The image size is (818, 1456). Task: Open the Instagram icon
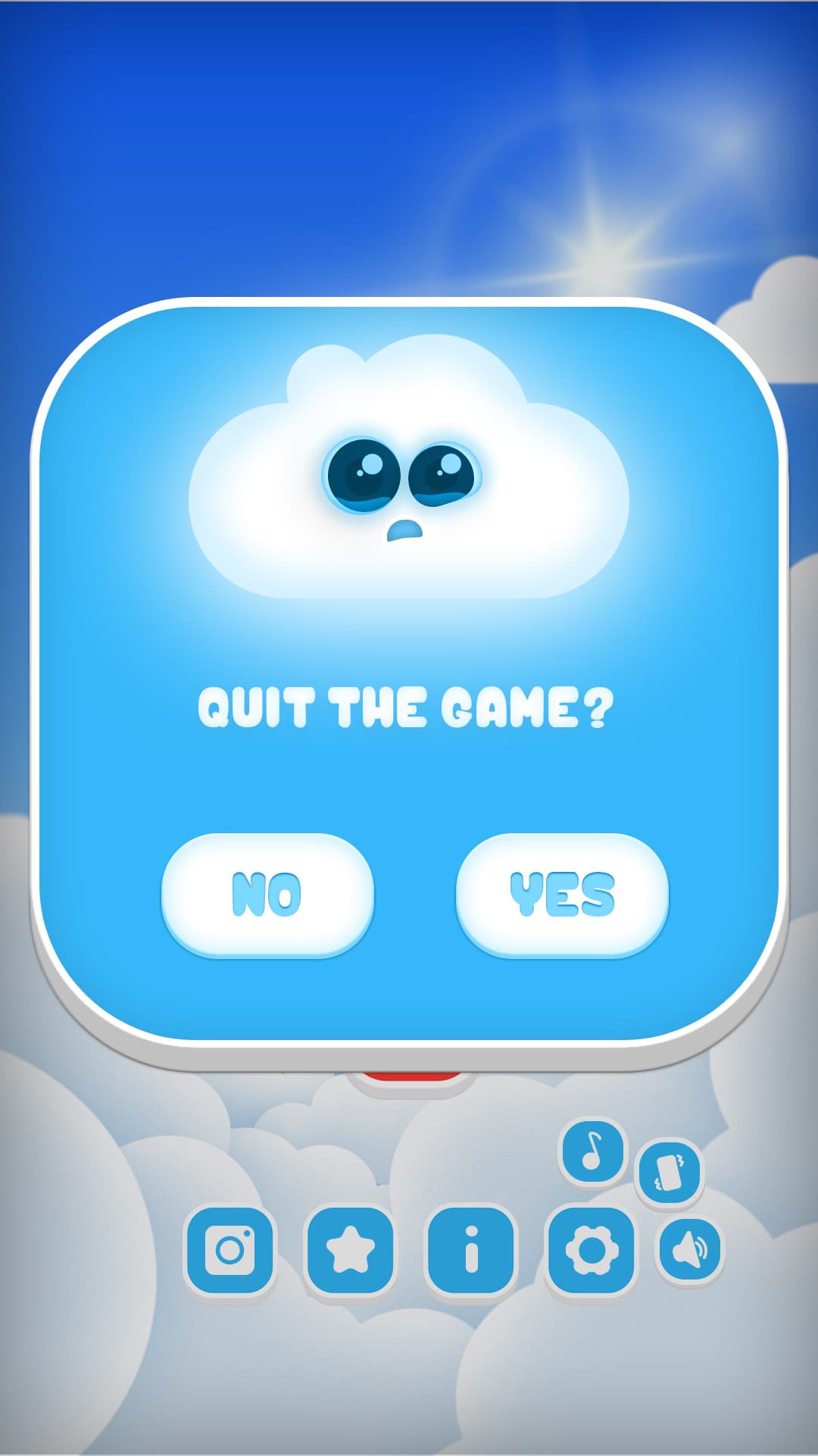[230, 1250]
